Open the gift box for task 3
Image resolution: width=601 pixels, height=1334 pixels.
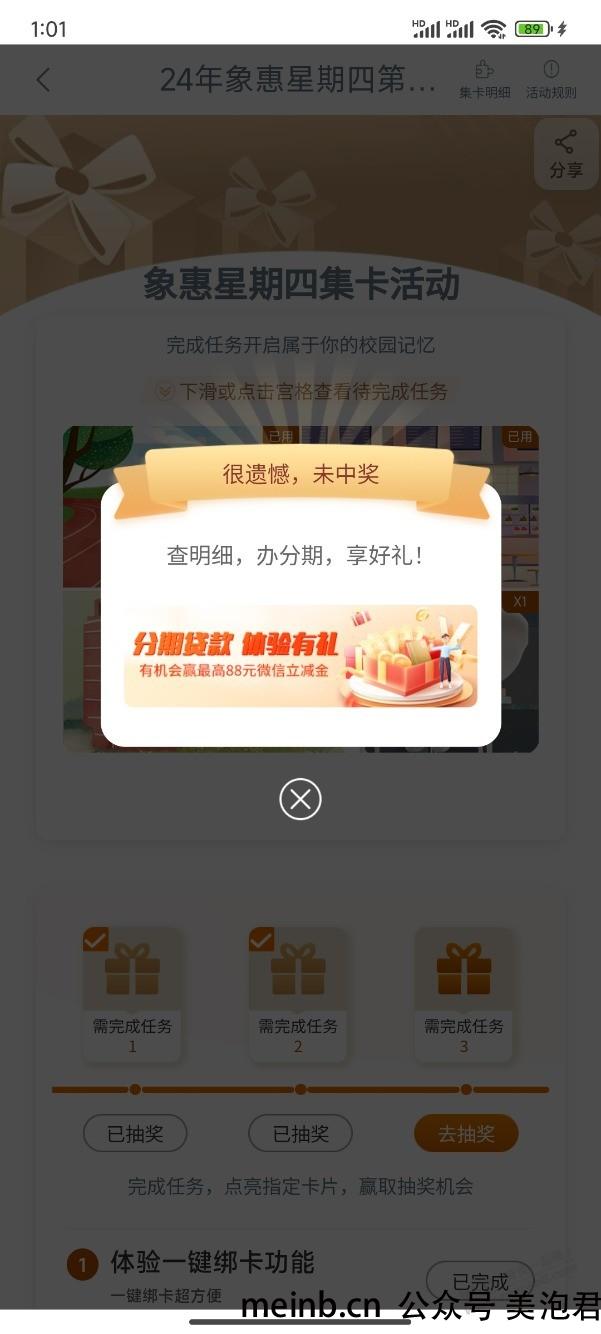[x=463, y=969]
